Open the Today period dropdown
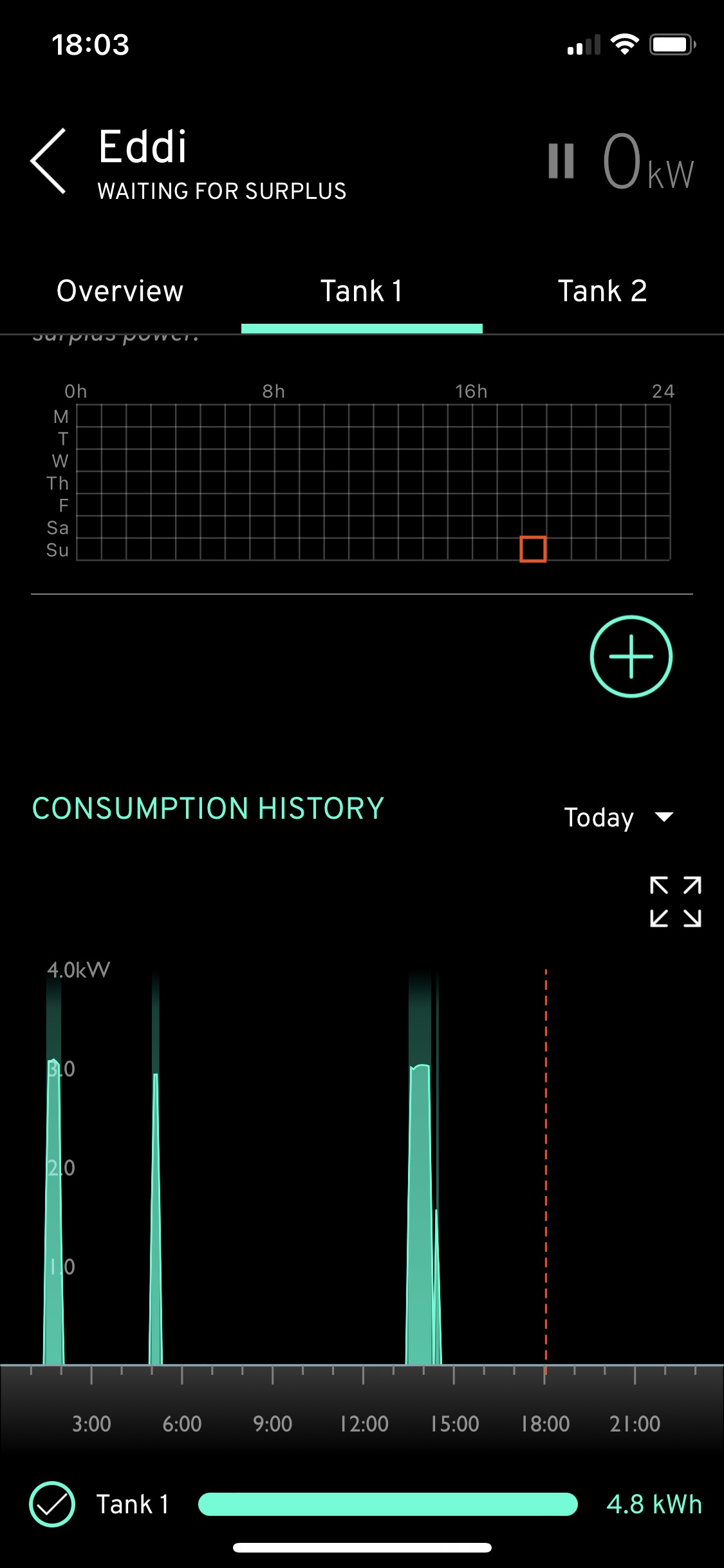This screenshot has width=724, height=1568. point(618,817)
